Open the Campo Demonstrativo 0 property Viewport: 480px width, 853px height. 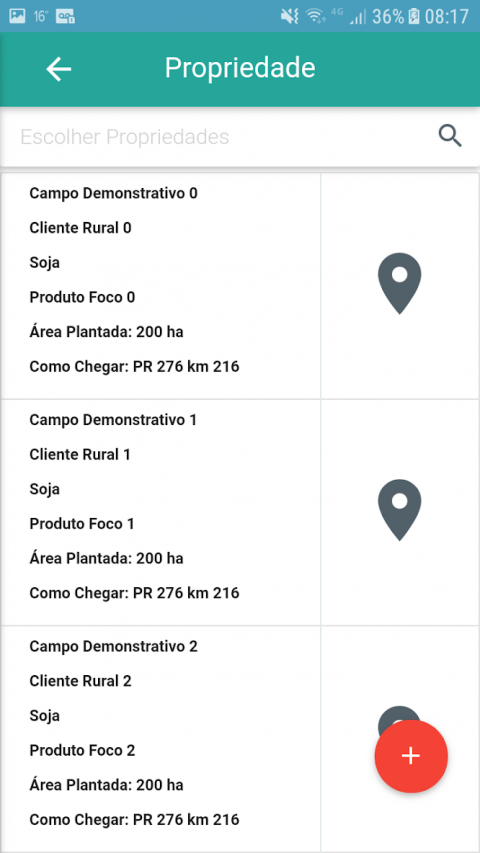tap(161, 286)
